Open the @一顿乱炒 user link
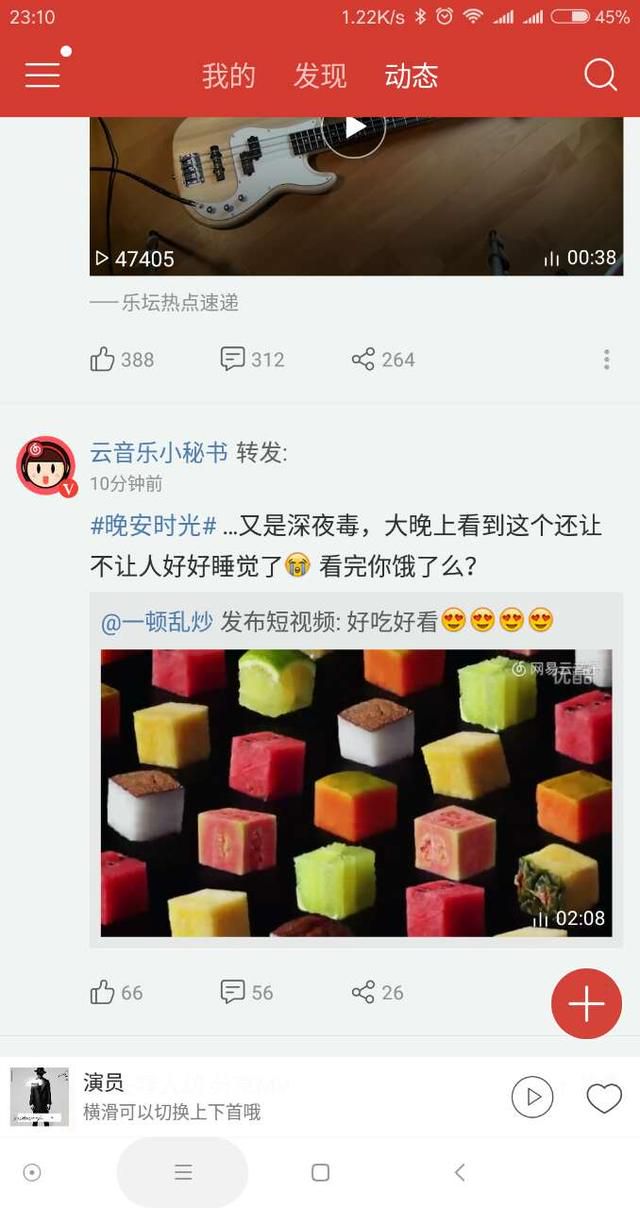 pos(157,622)
